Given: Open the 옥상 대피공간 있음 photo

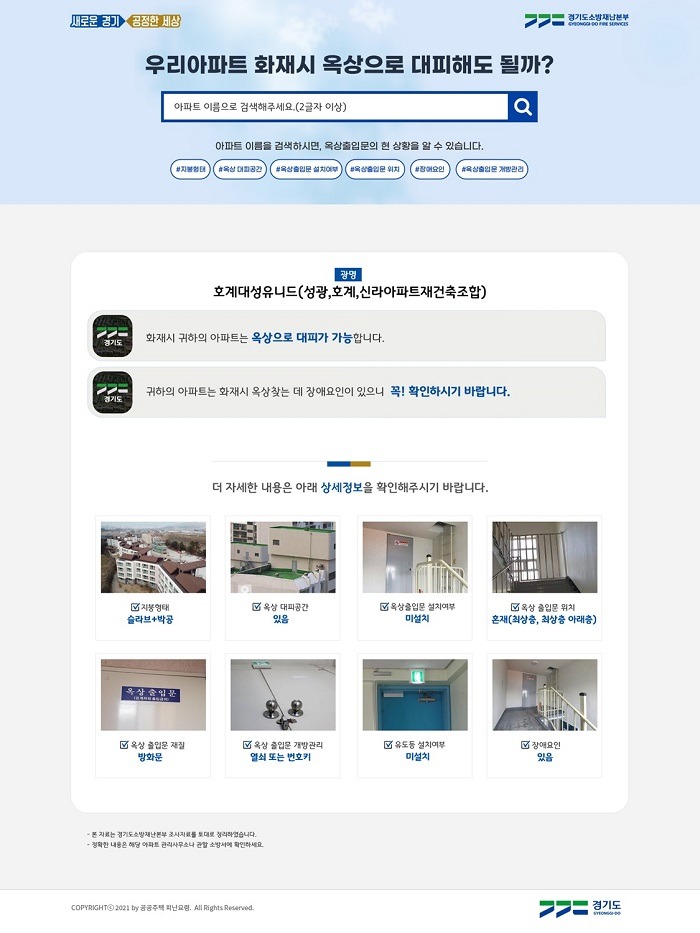Looking at the screenshot, I should (283, 557).
